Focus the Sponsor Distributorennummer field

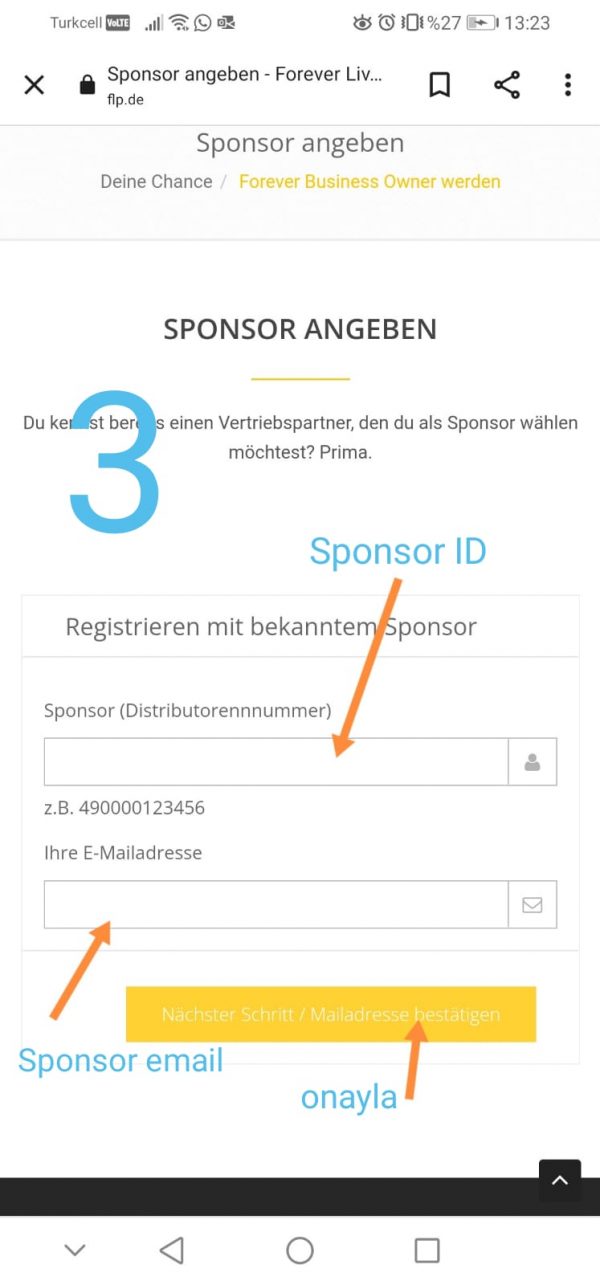point(276,762)
